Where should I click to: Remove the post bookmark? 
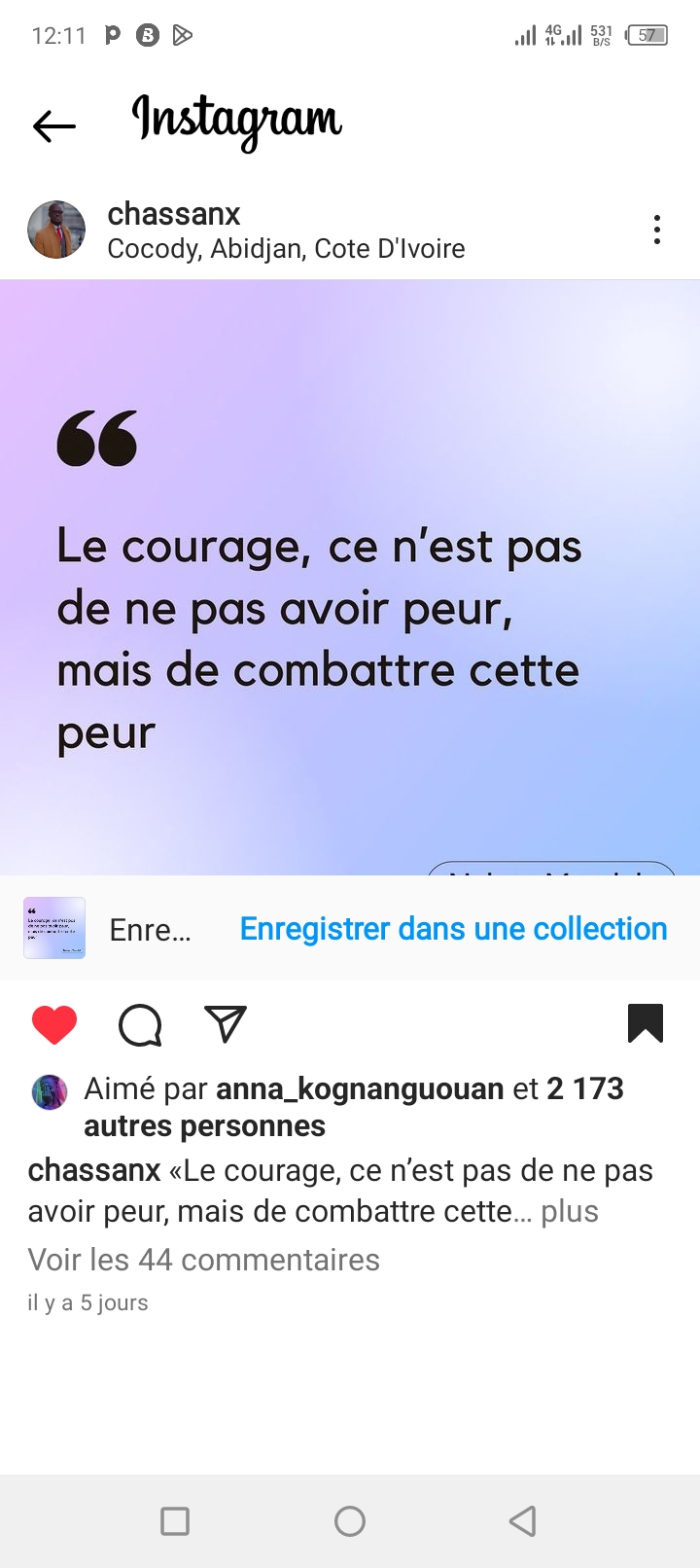click(645, 1023)
